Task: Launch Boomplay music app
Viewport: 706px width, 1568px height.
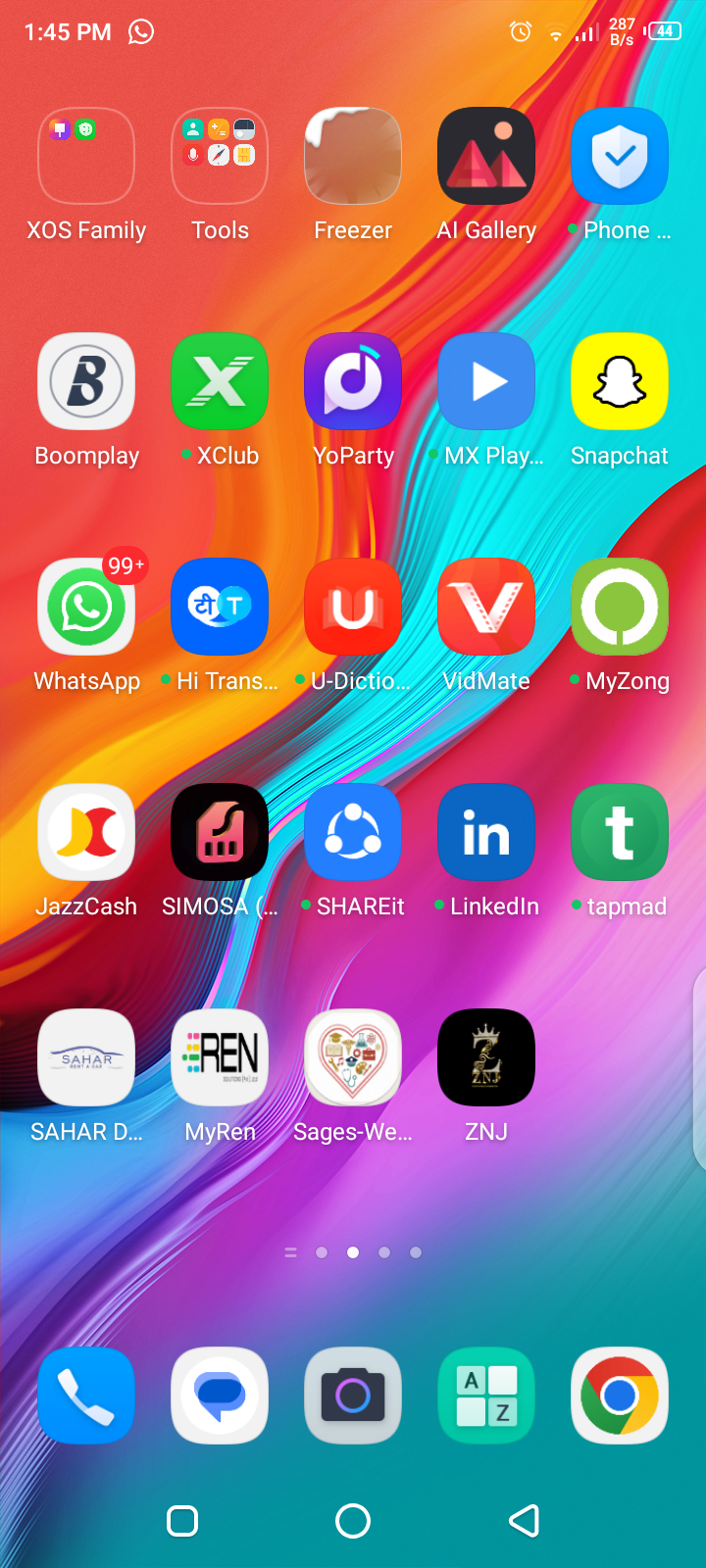Action: [x=86, y=382]
